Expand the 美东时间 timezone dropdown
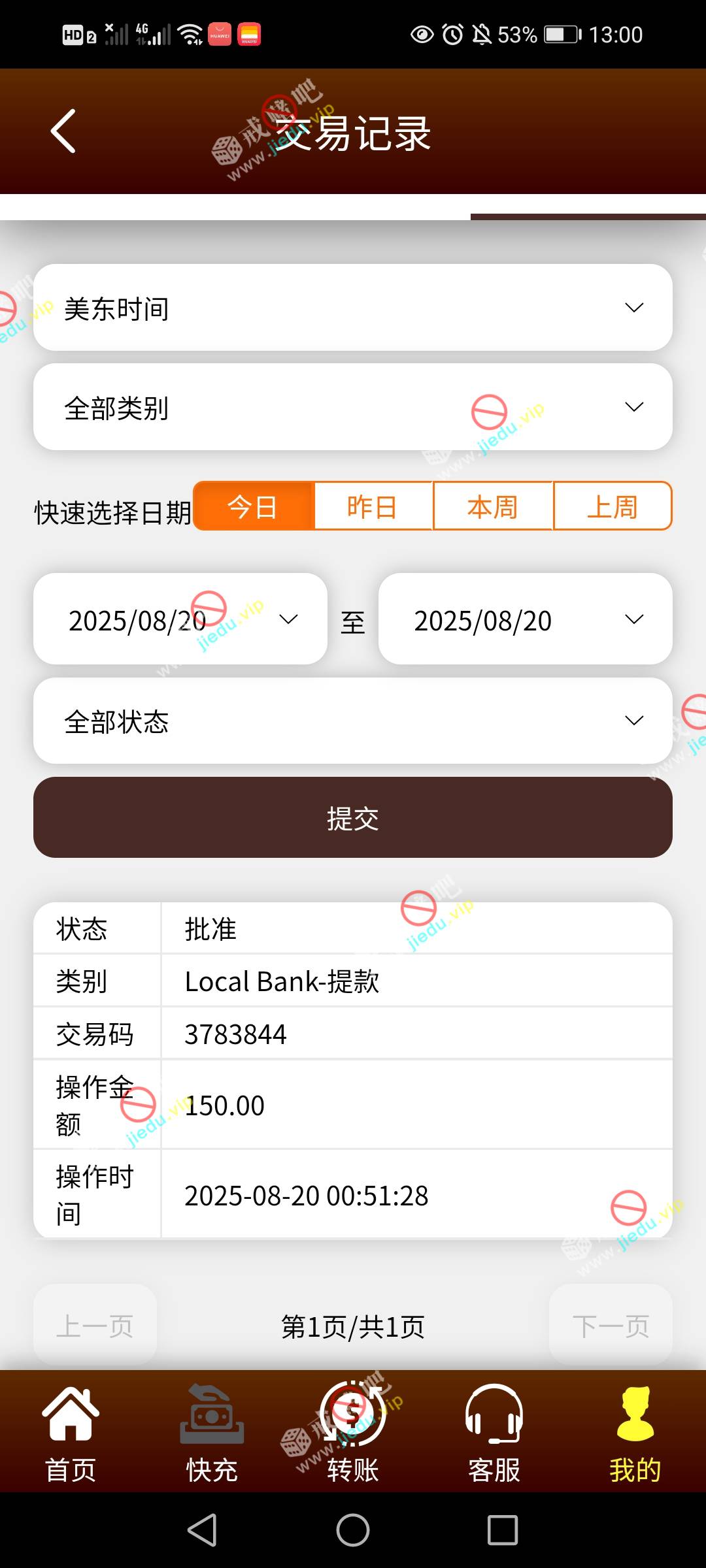The height and width of the screenshot is (1568, 706). (x=353, y=308)
